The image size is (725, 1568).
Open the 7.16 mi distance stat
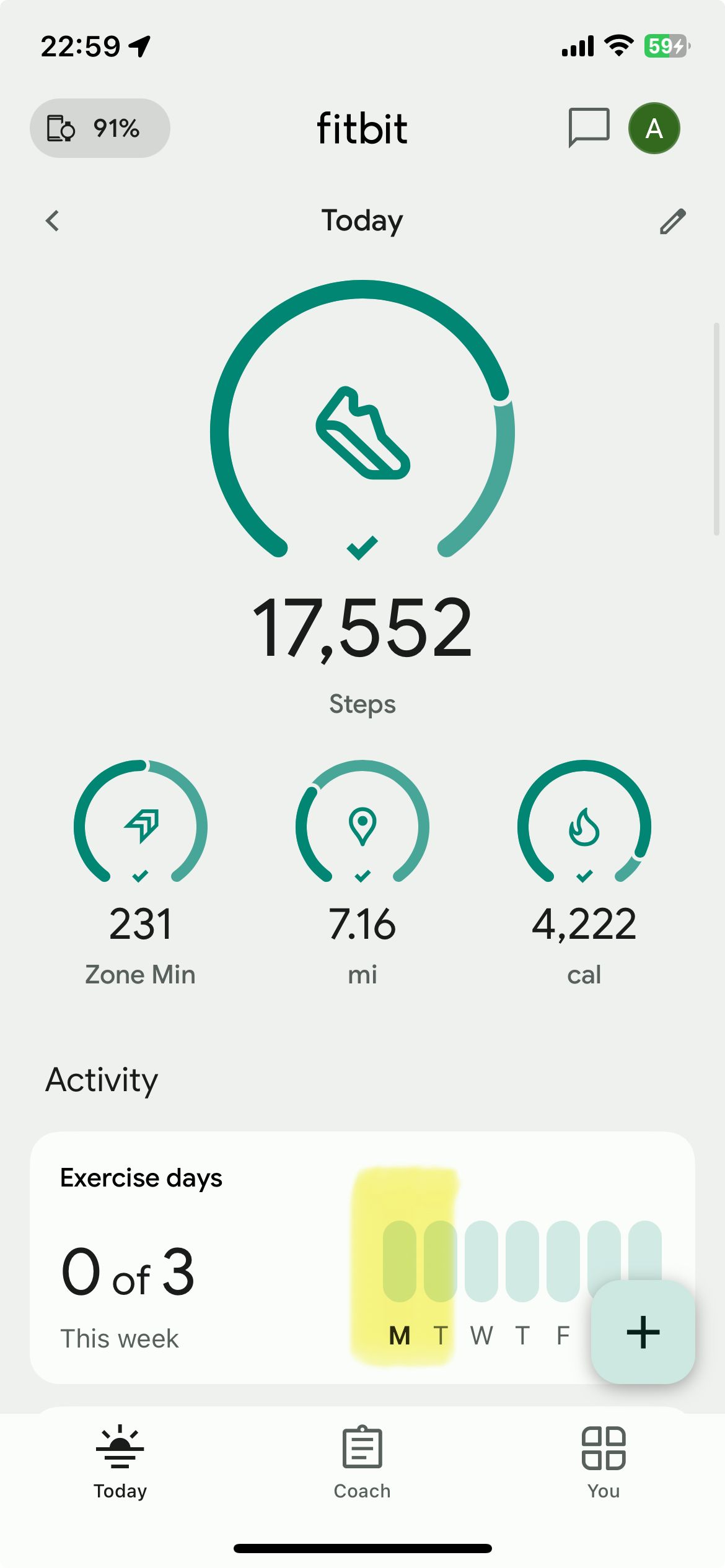(x=362, y=873)
